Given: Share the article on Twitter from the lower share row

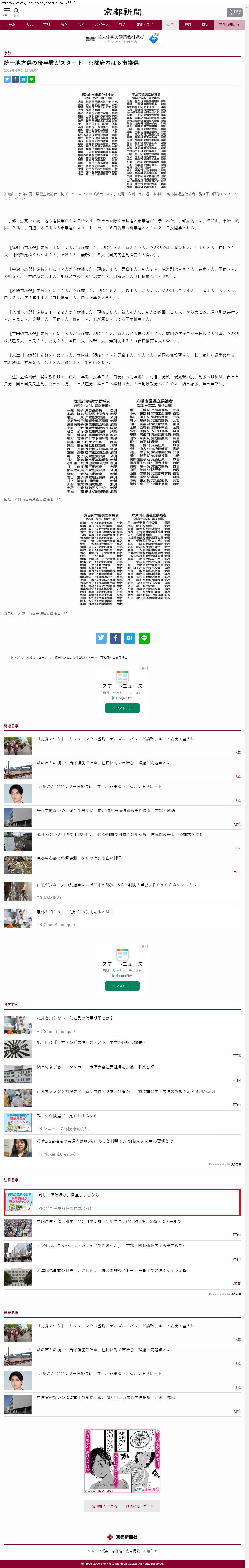Looking at the screenshot, I should 101,638.
